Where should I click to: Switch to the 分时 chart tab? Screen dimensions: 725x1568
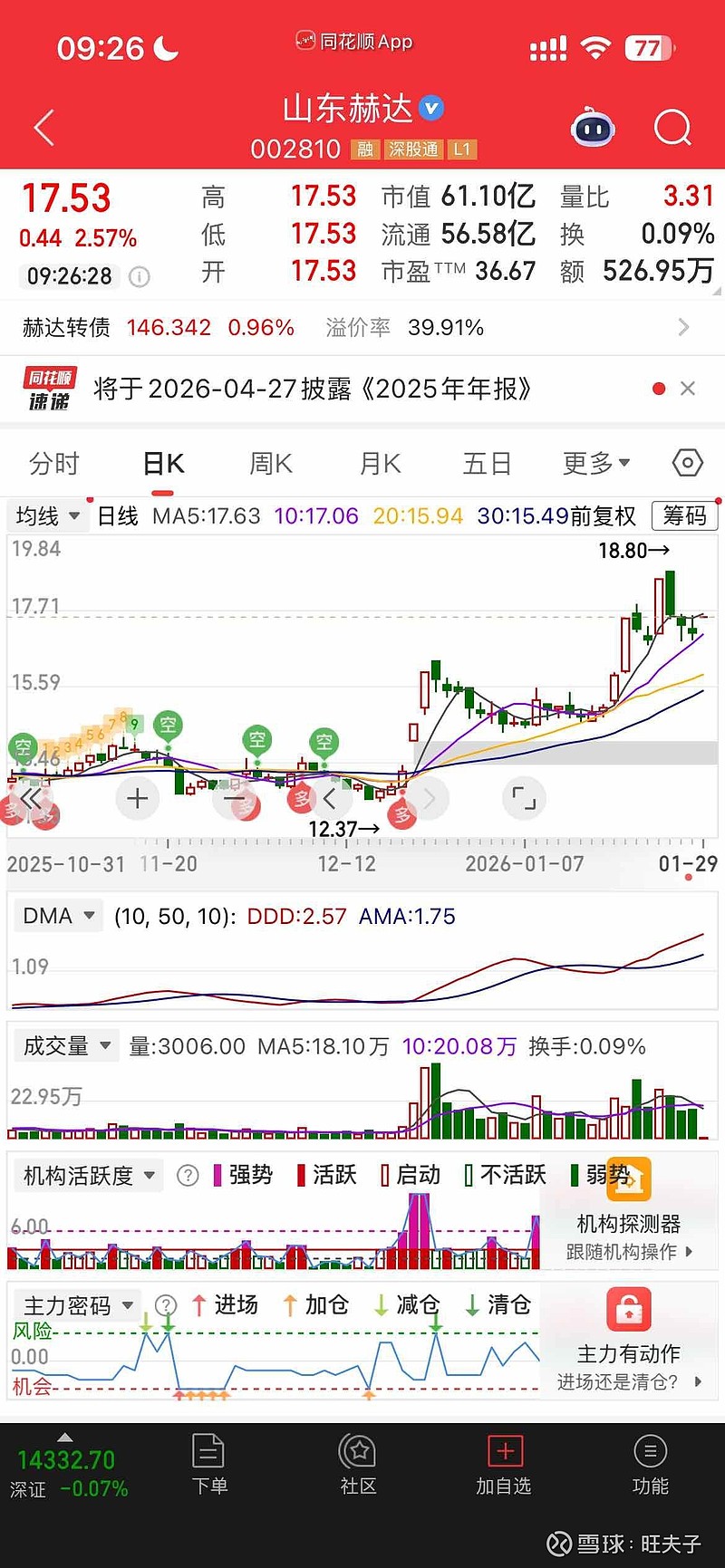coord(54,464)
